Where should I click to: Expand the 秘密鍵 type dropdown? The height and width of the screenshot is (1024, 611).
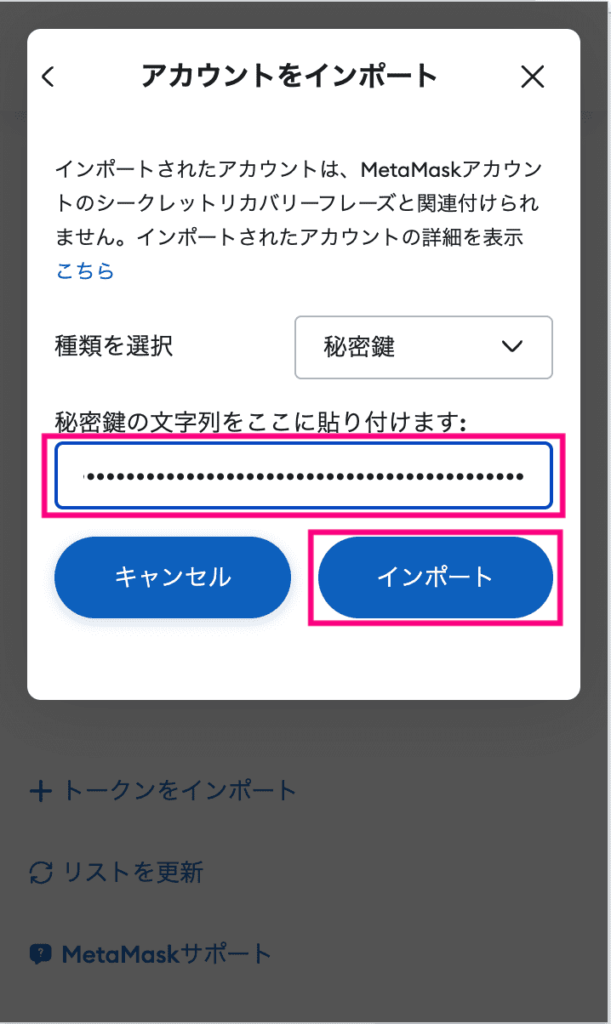point(424,347)
